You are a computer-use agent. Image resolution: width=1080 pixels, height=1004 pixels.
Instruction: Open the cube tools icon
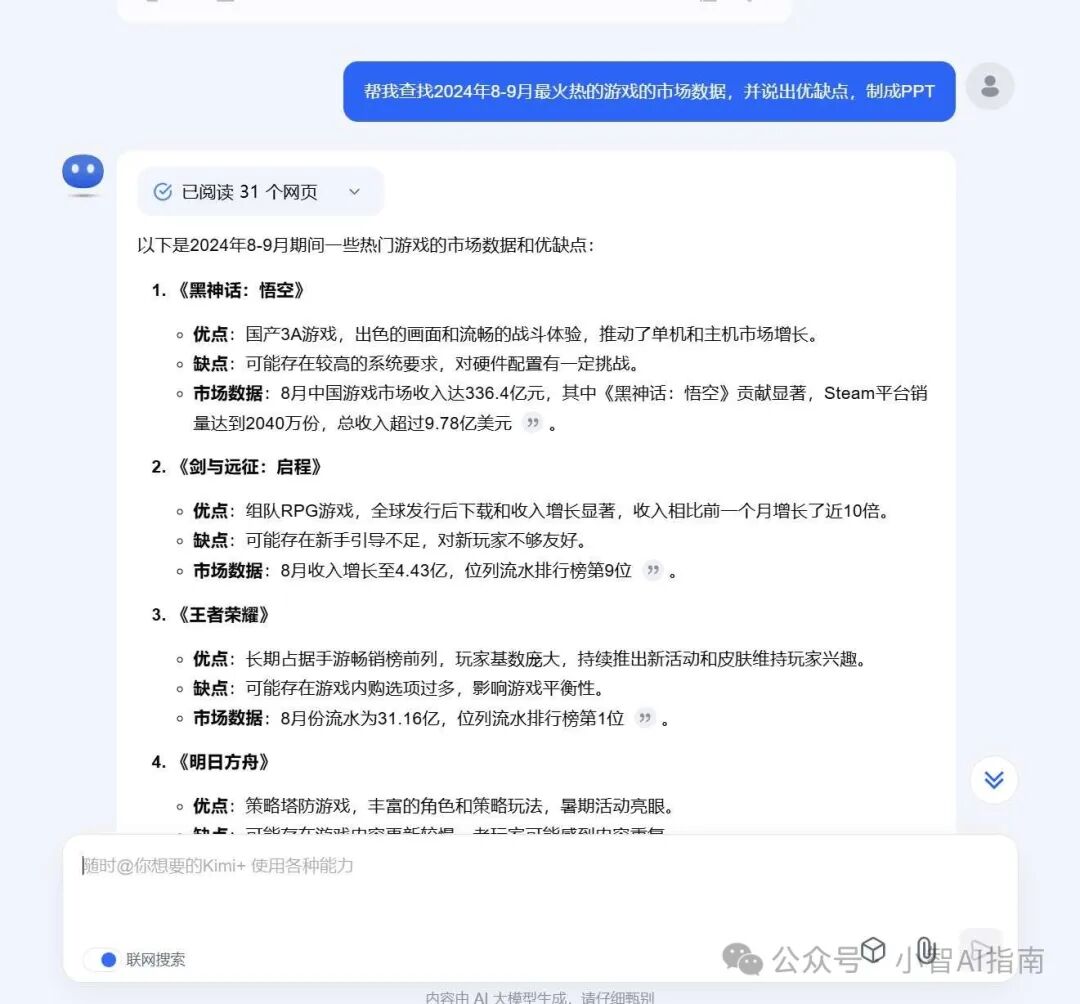[873, 950]
